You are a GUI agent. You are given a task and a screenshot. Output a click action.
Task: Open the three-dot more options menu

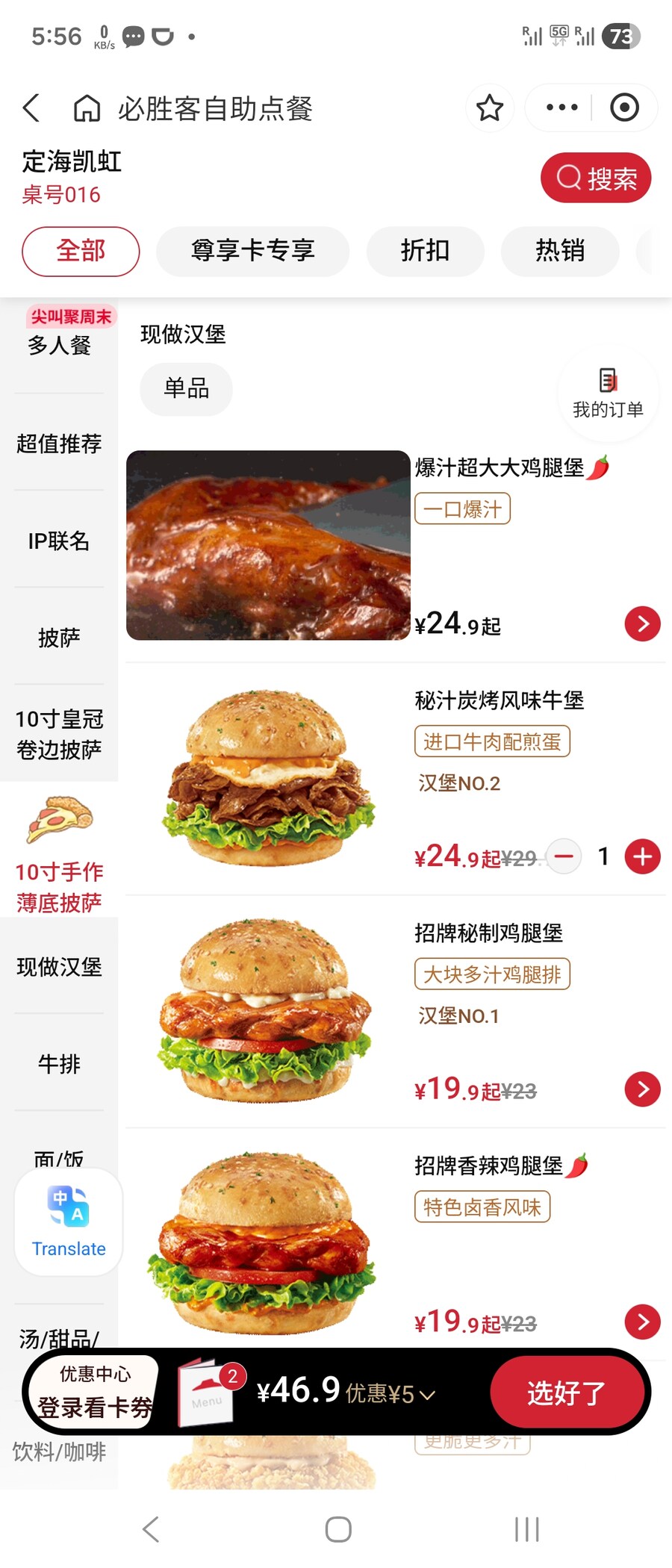pos(561,108)
